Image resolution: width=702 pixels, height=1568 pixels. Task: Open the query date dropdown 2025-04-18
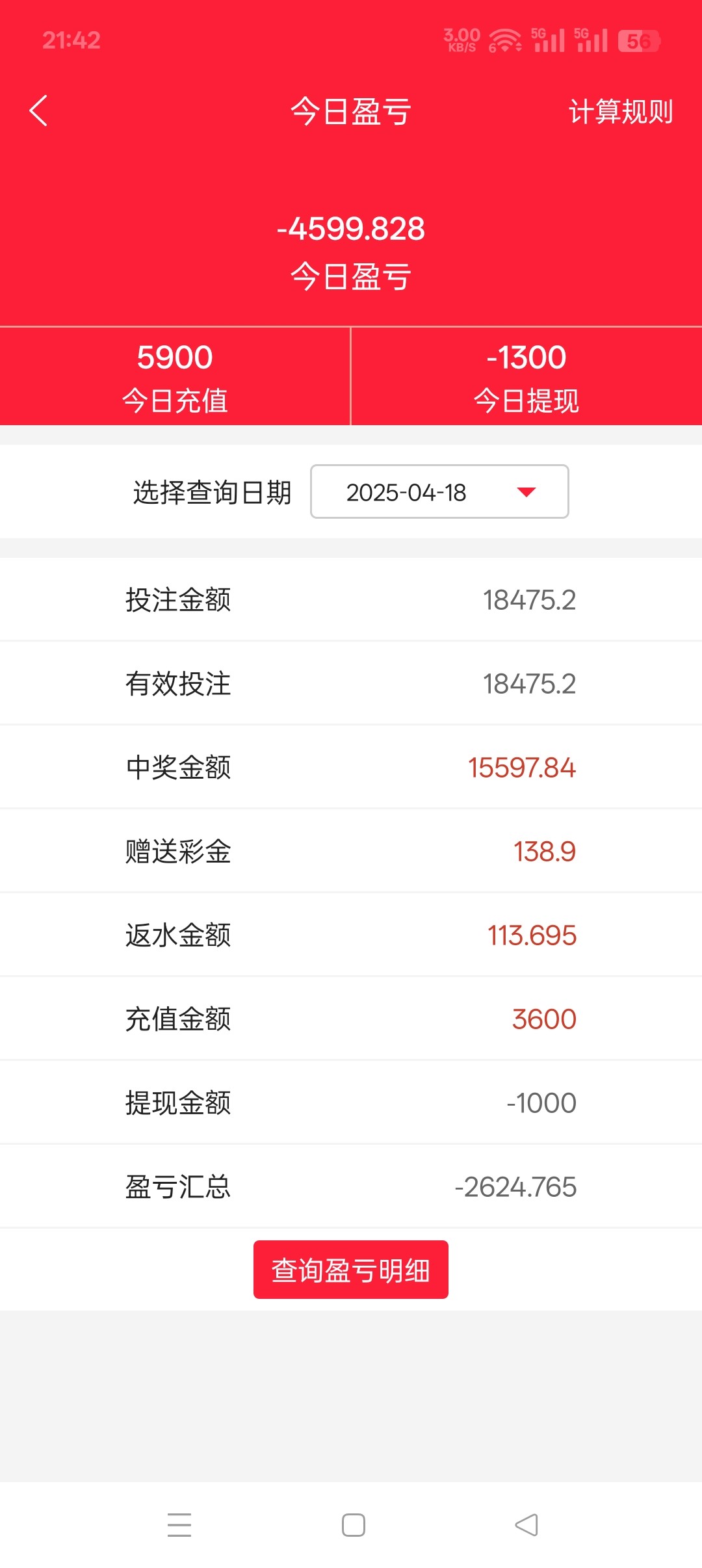coord(439,492)
